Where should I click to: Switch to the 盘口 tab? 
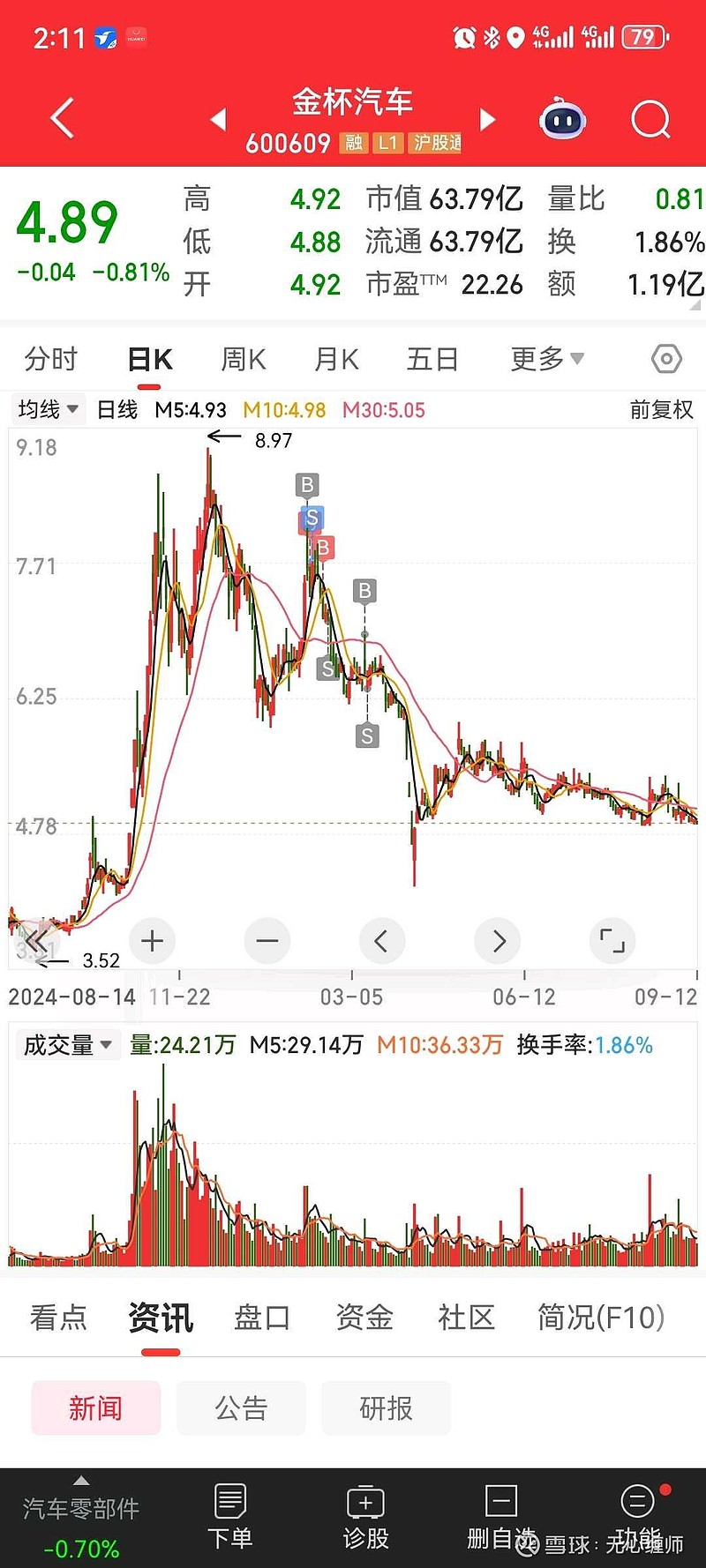tap(262, 1318)
